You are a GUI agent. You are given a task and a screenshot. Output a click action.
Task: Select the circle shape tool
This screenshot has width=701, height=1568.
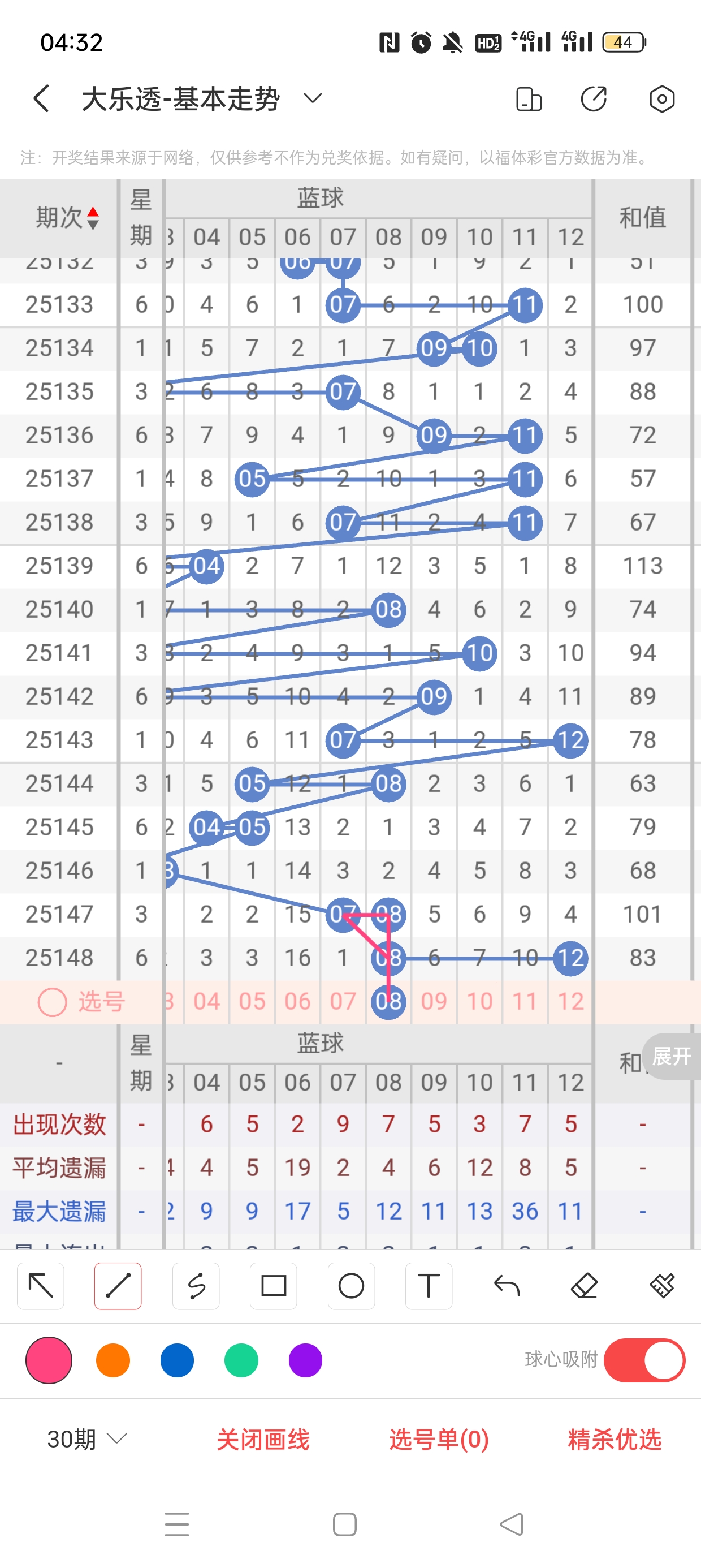pyautogui.click(x=351, y=1286)
